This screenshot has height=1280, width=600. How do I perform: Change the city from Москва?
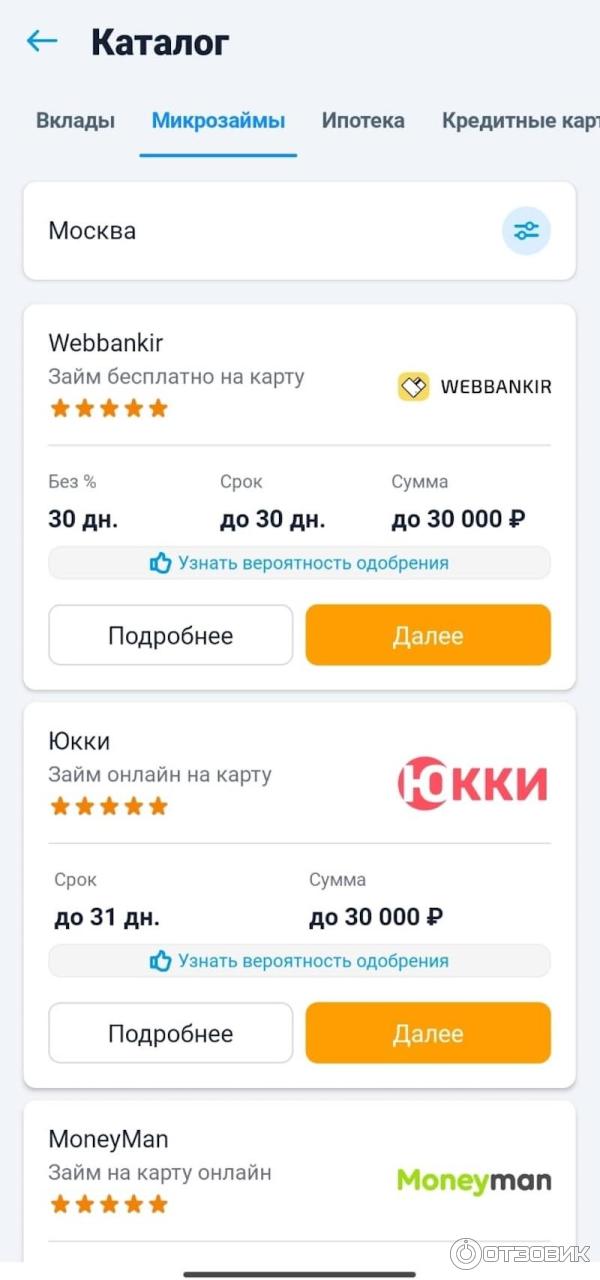[92, 231]
